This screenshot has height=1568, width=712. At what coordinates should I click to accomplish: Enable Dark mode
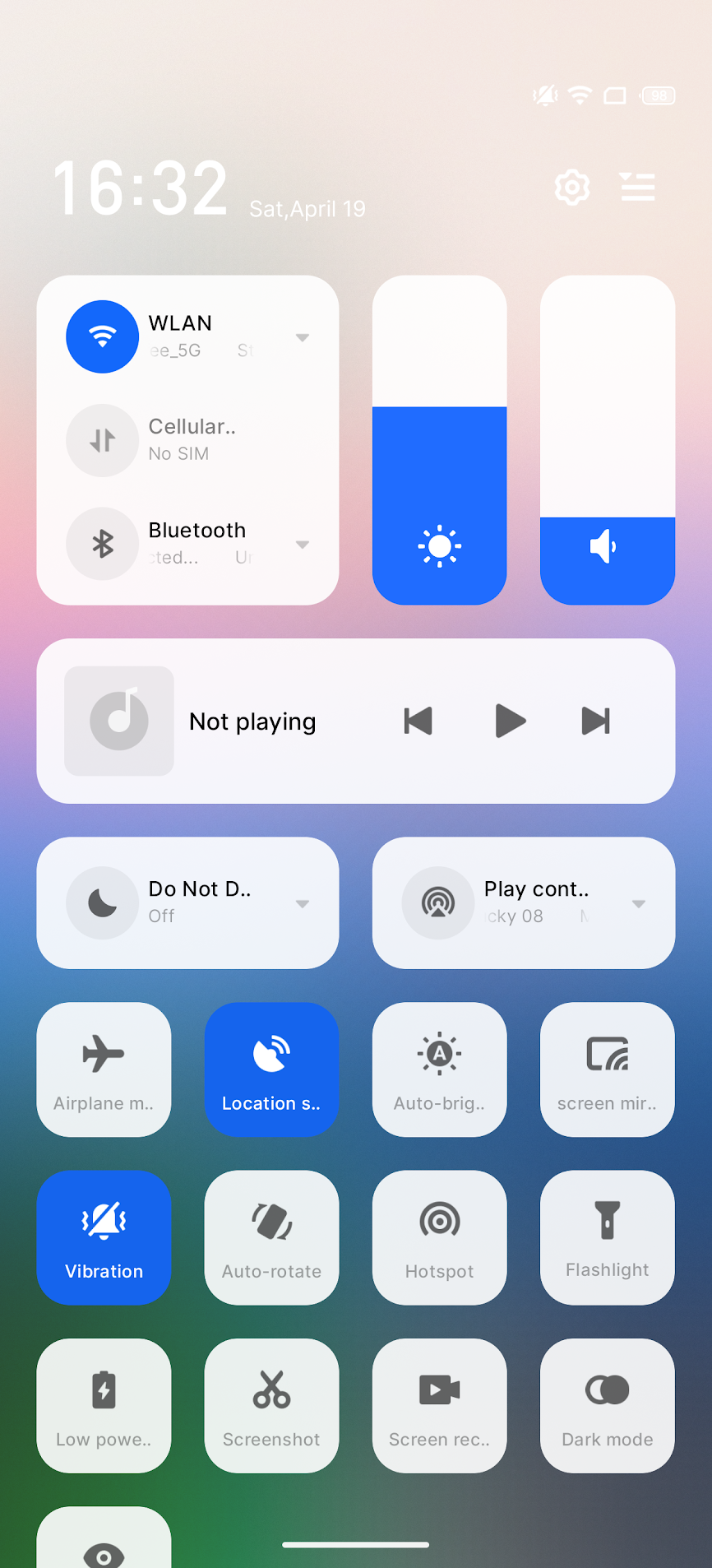click(x=607, y=1405)
